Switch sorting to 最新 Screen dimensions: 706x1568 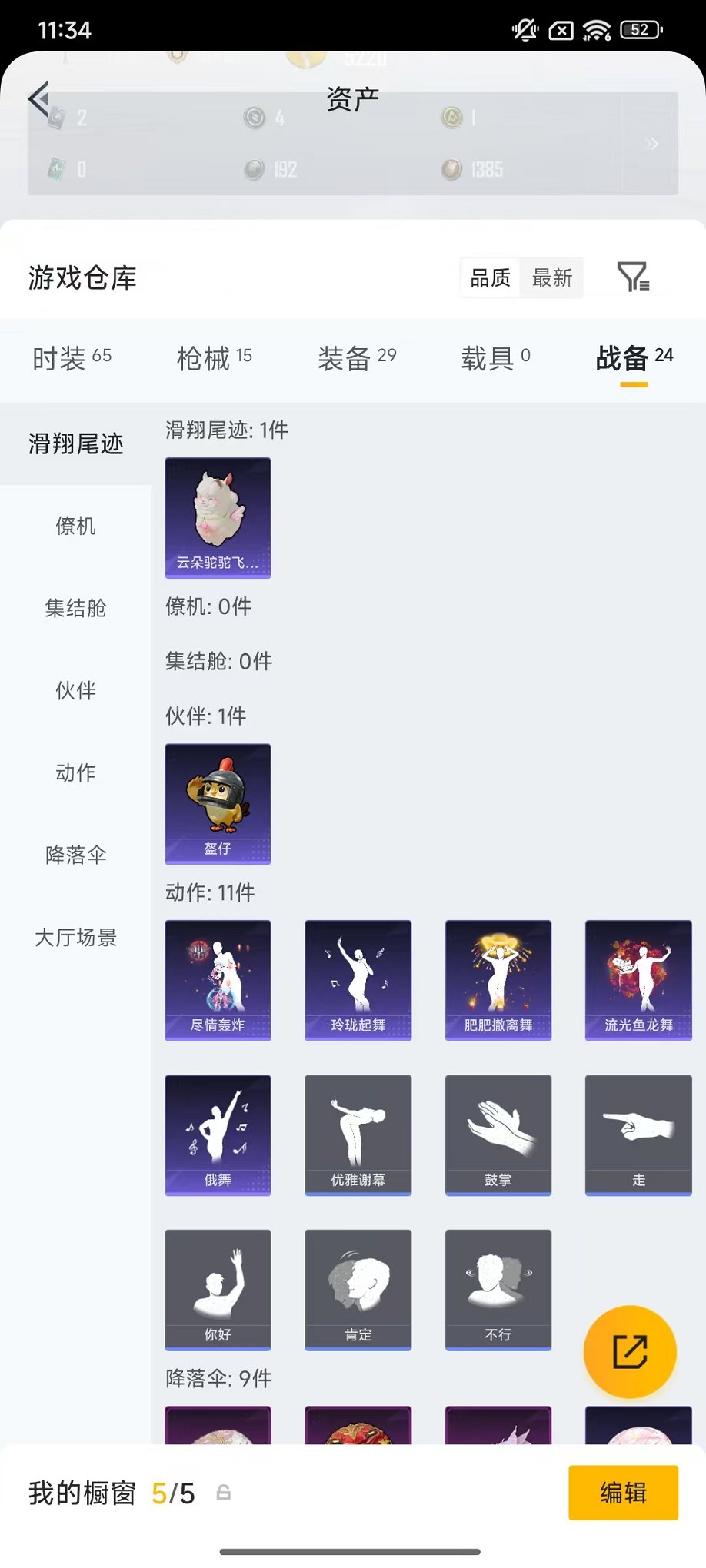[x=551, y=277]
